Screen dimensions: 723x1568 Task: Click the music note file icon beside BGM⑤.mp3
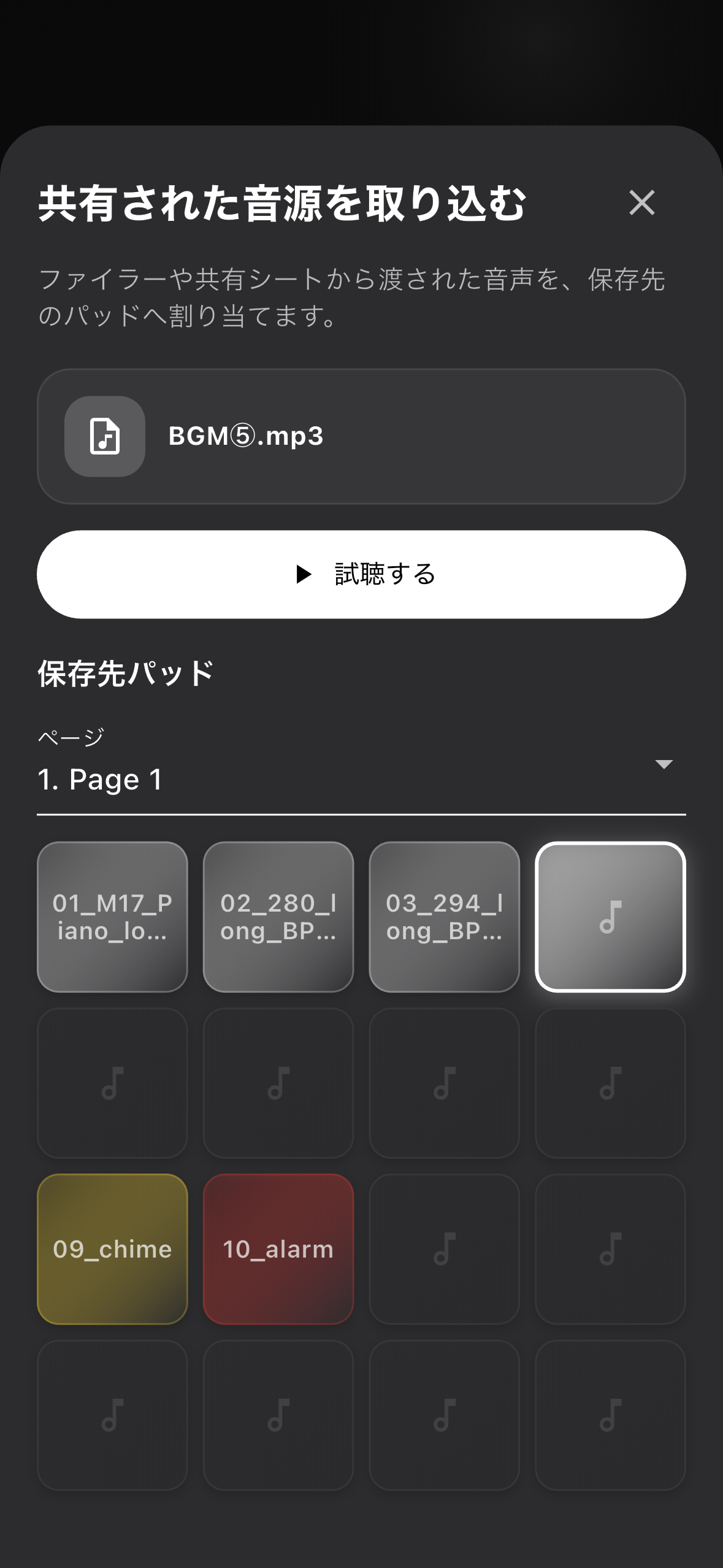(x=104, y=437)
